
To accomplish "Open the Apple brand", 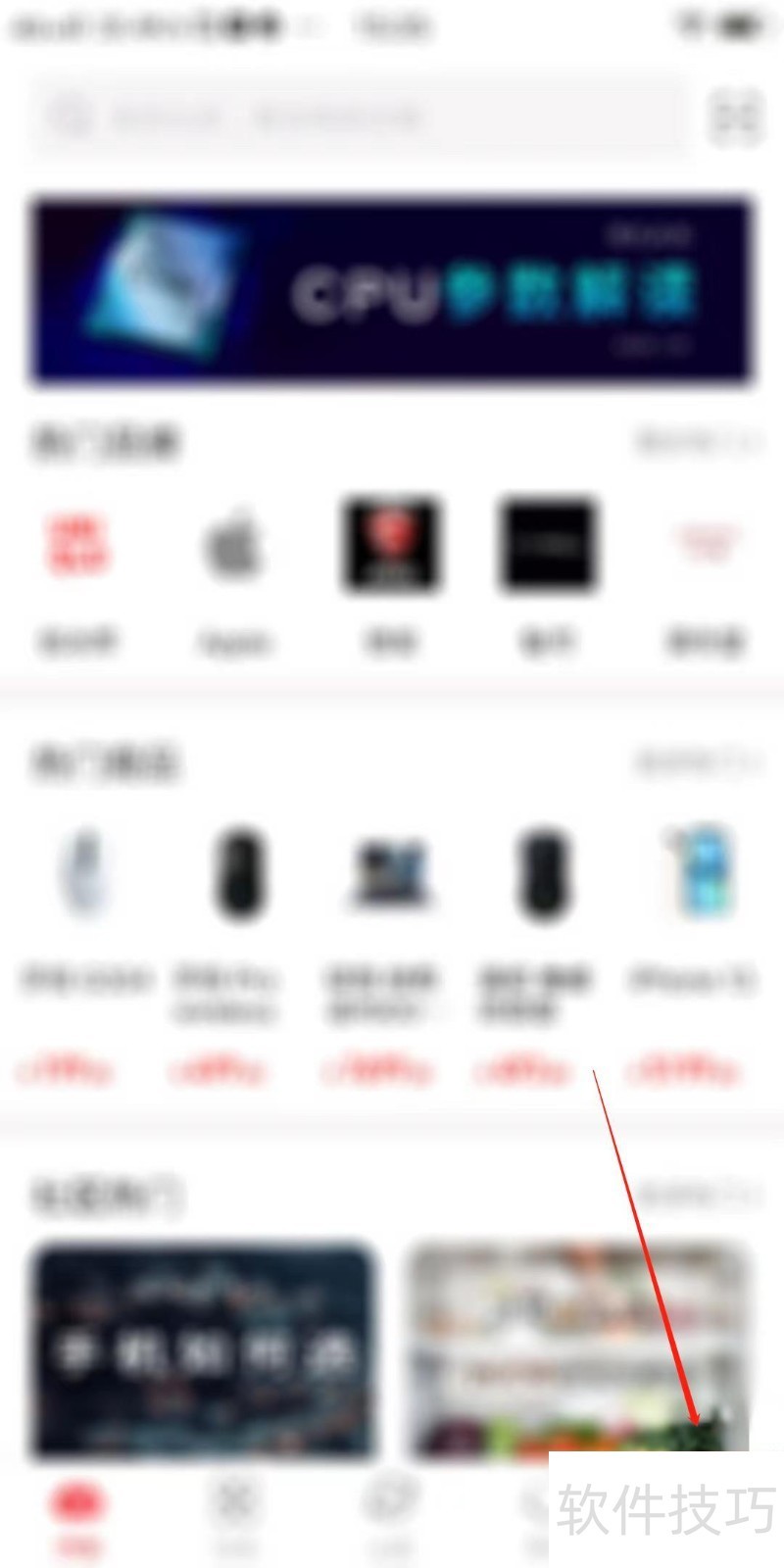I will click(x=233, y=568).
